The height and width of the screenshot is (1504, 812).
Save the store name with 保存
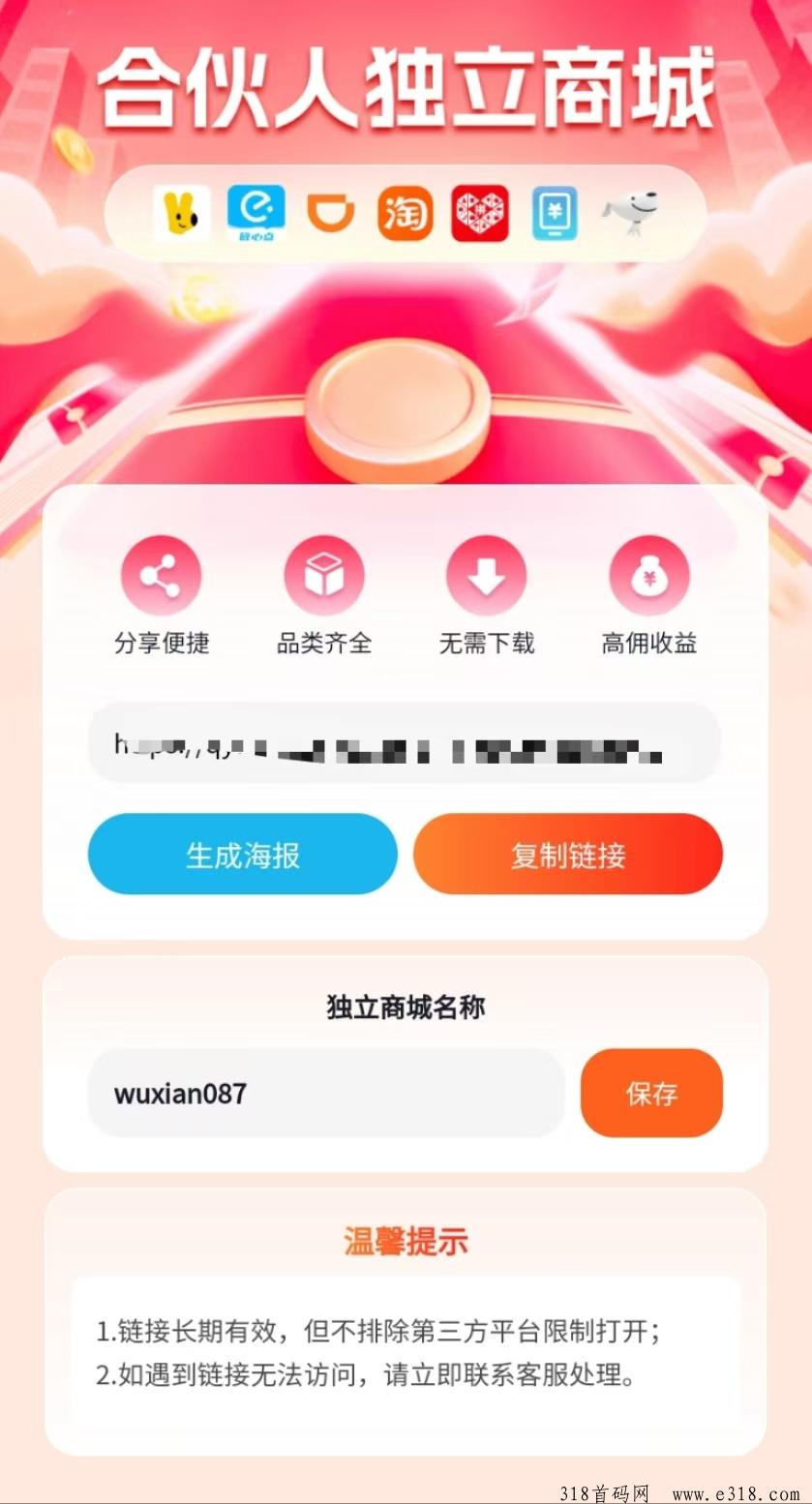pyautogui.click(x=650, y=1094)
